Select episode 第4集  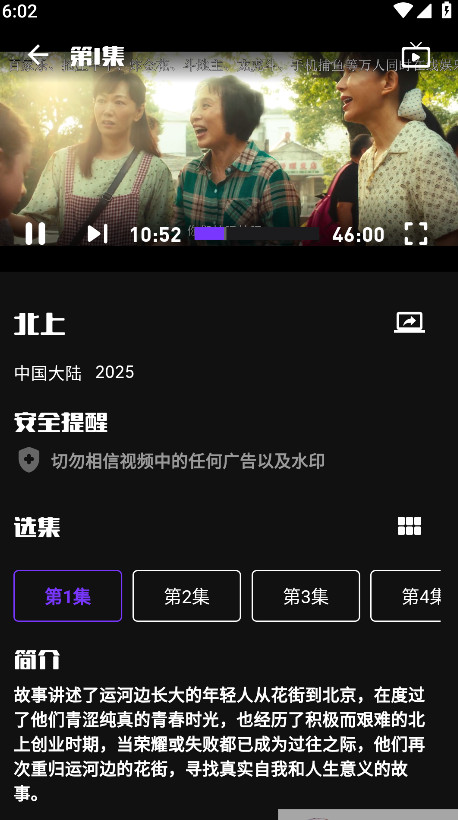[x=406, y=596]
